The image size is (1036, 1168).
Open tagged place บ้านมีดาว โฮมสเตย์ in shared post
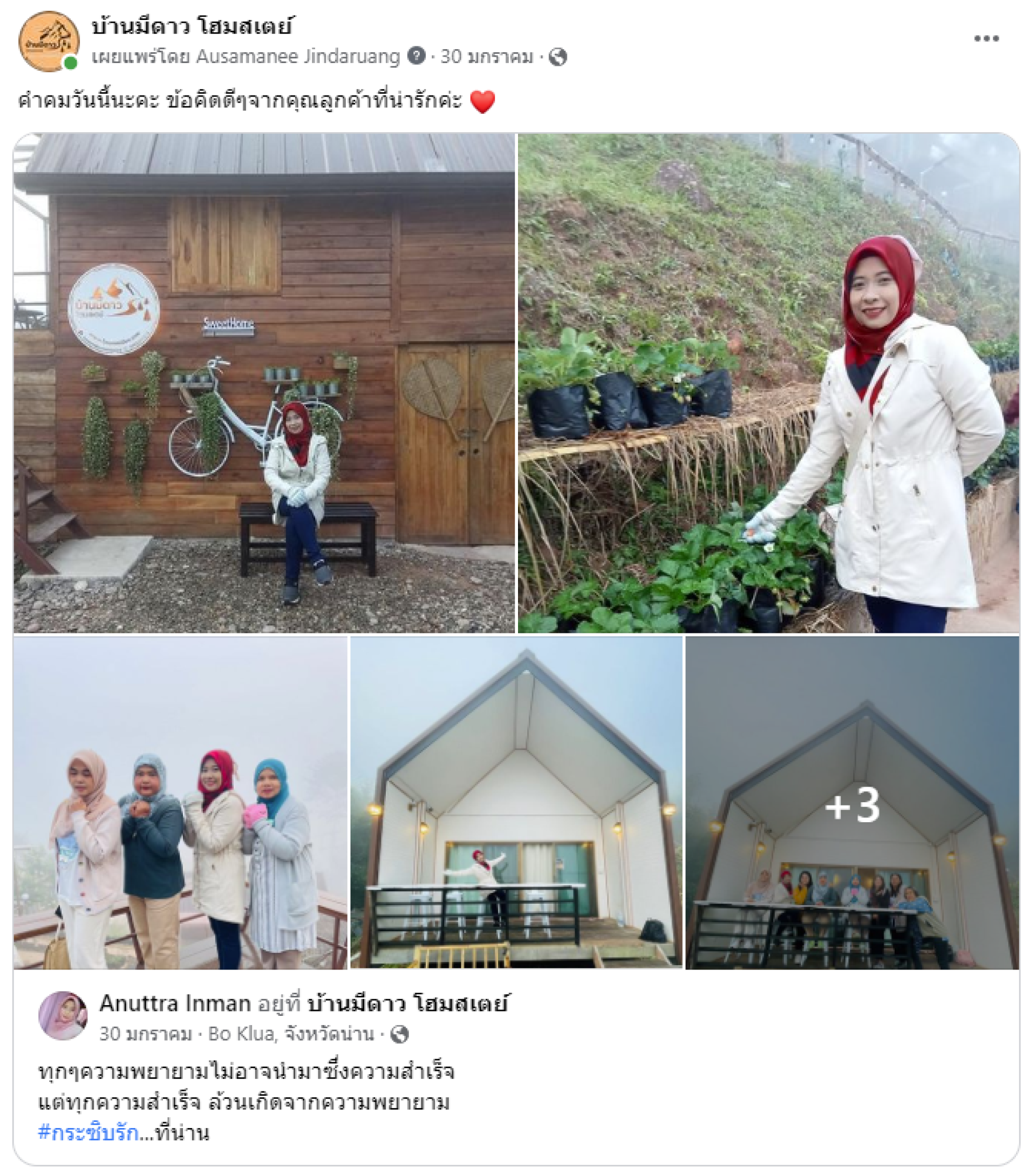pyautogui.click(x=407, y=1003)
